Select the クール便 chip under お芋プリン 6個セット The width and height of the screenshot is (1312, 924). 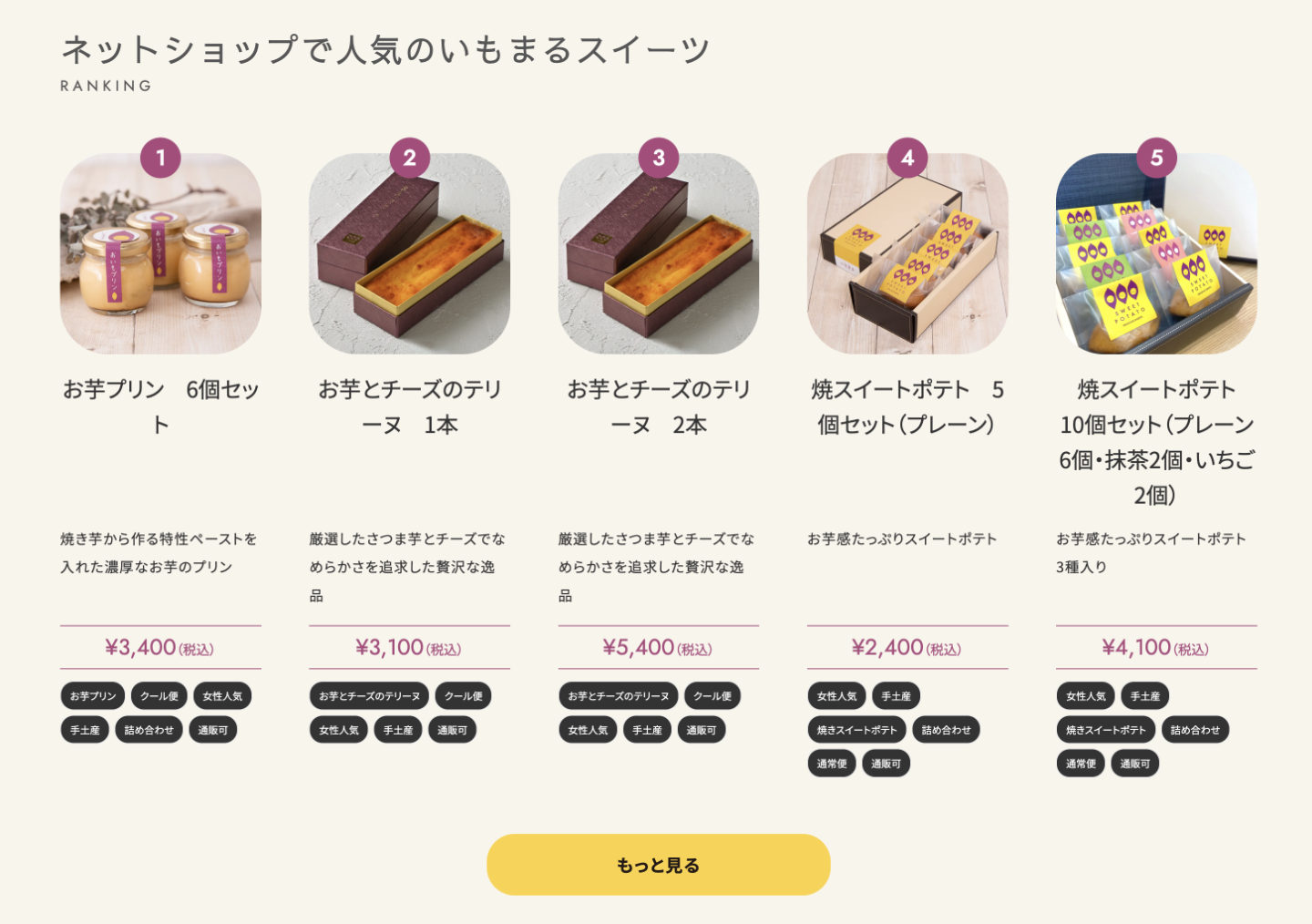click(159, 696)
